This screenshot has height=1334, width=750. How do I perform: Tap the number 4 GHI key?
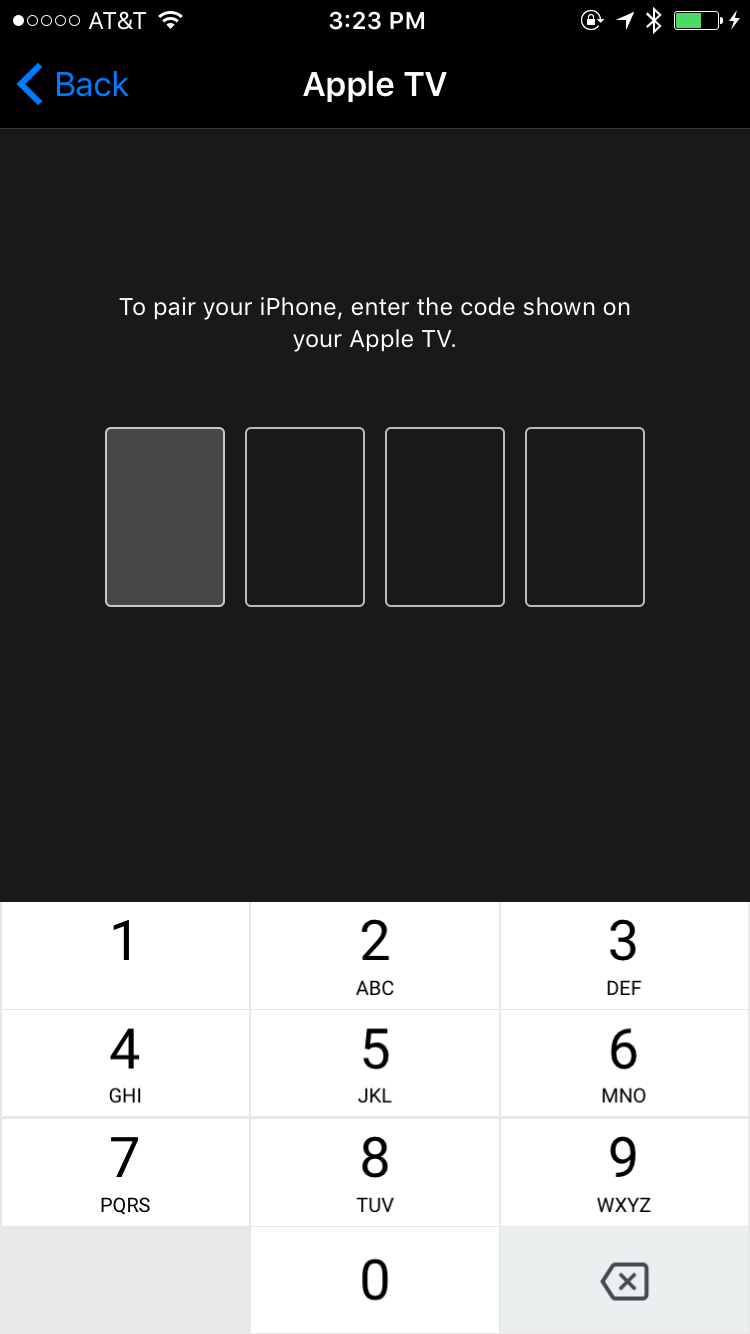[124, 1063]
